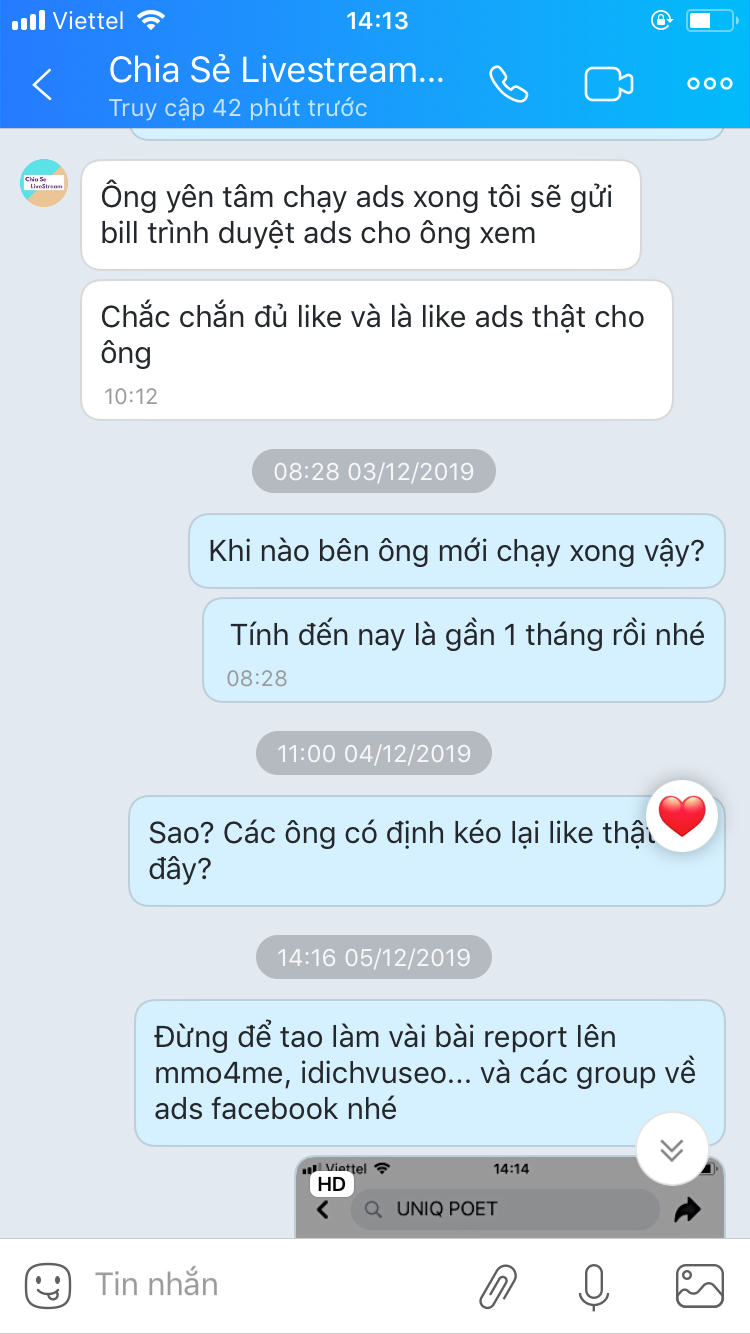Open the sticker and emoji picker
Viewport: 750px width, 1334px height.
[48, 1285]
